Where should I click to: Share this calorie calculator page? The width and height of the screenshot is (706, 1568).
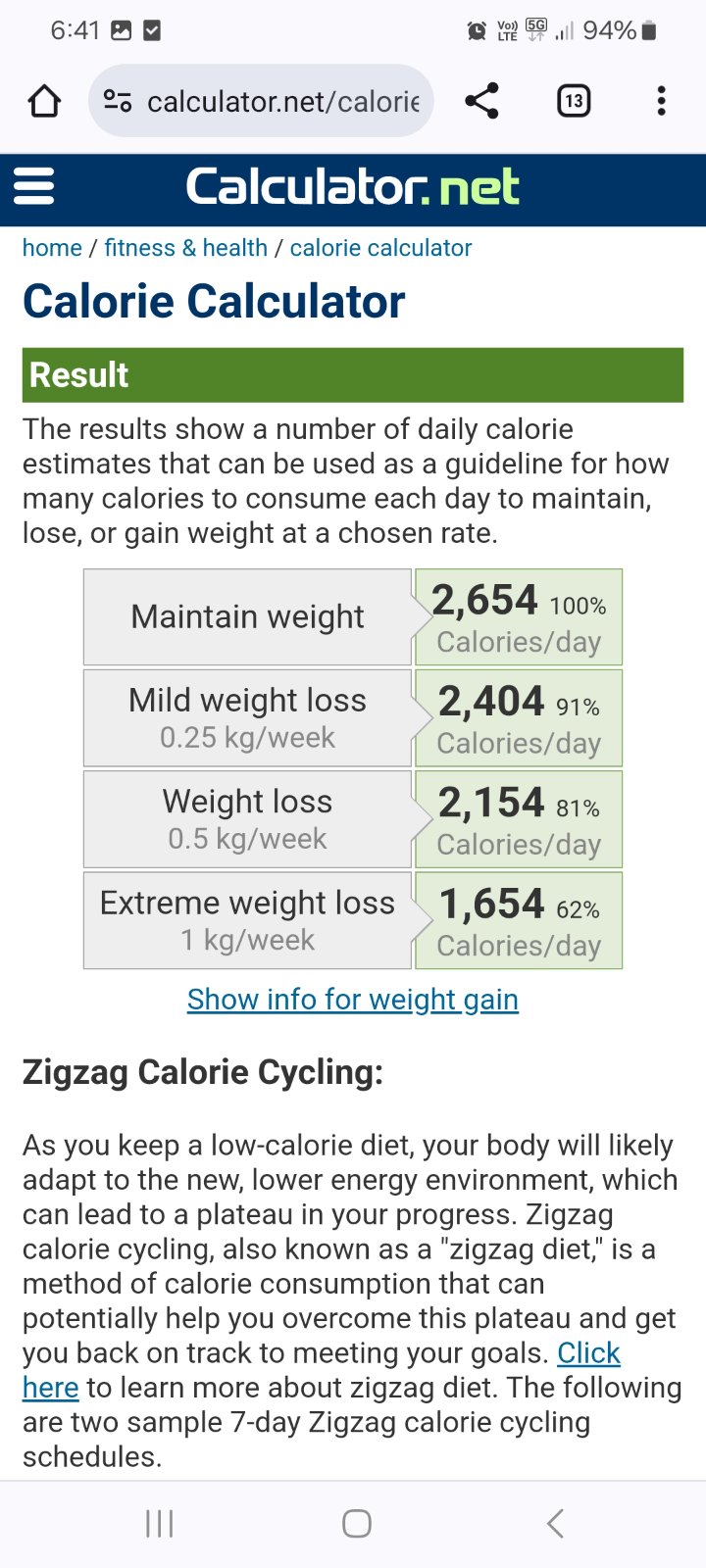click(481, 101)
